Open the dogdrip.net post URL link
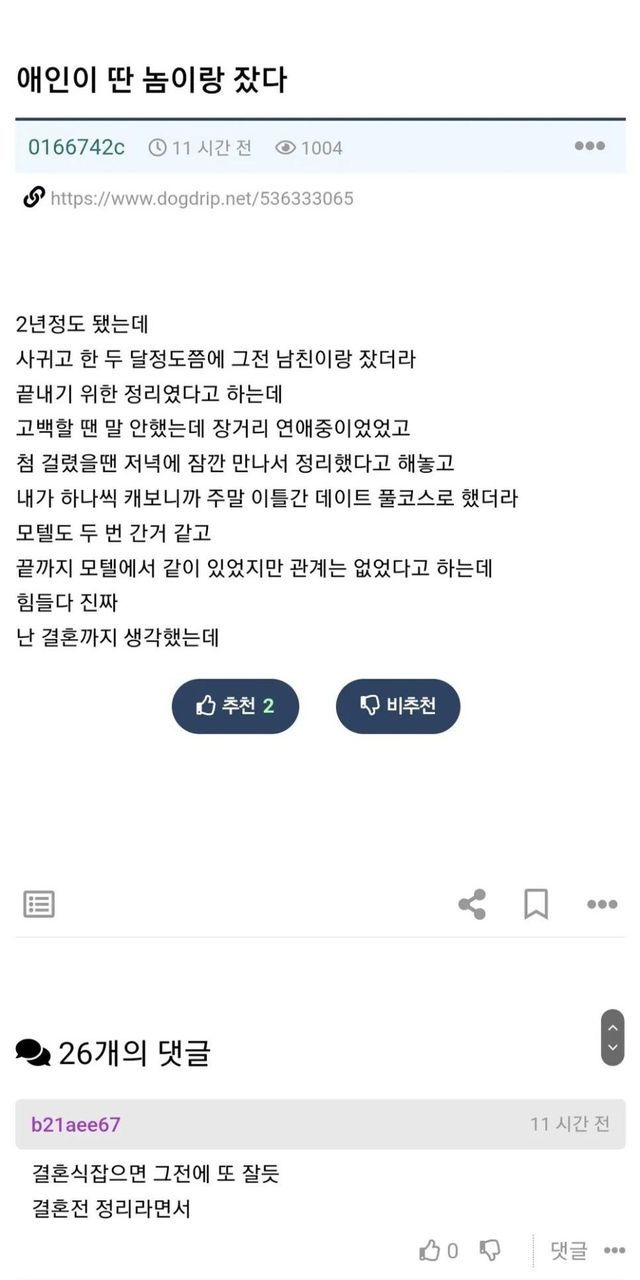The image size is (640, 1280). (201, 198)
